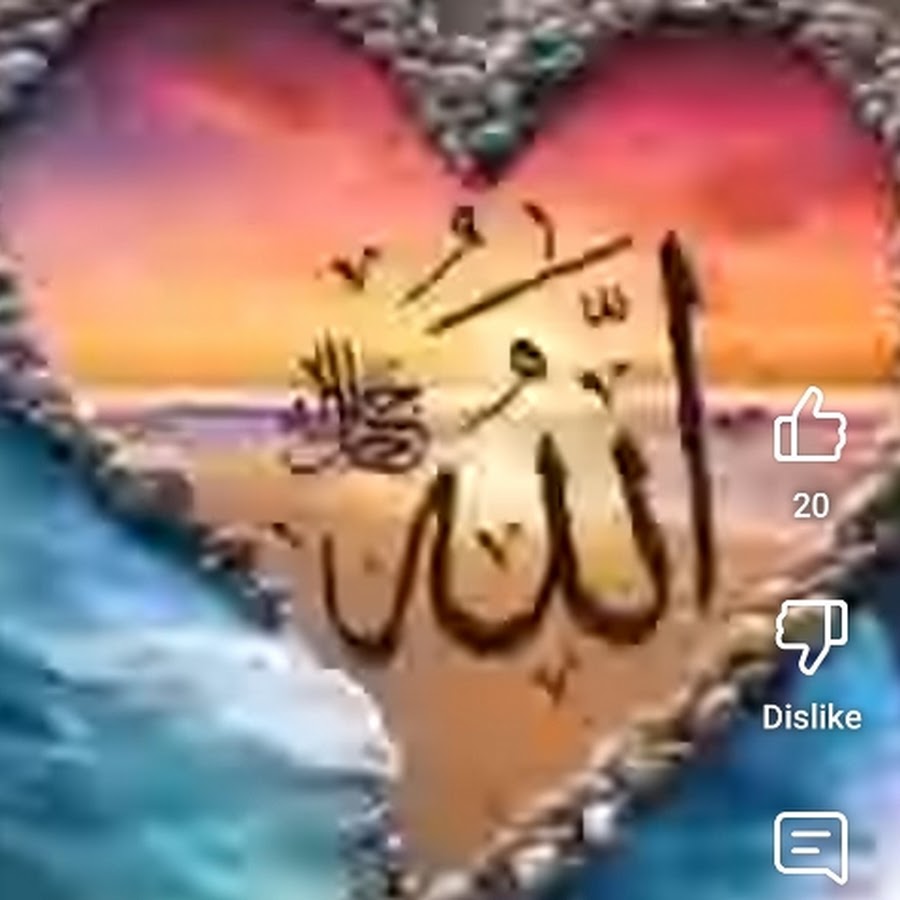The height and width of the screenshot is (900, 900).
Task: Like this short video
Action: [810, 427]
